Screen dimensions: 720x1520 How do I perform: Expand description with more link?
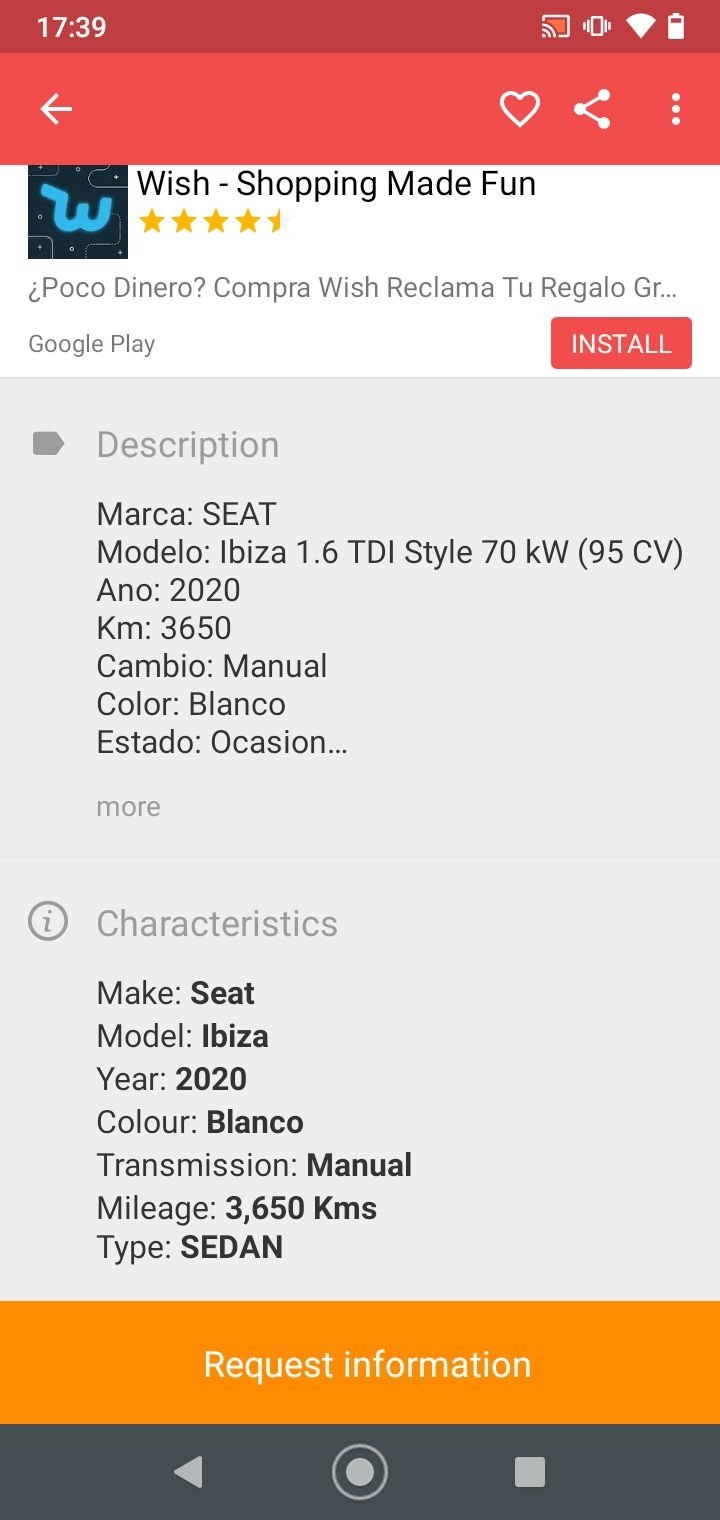[x=128, y=807]
